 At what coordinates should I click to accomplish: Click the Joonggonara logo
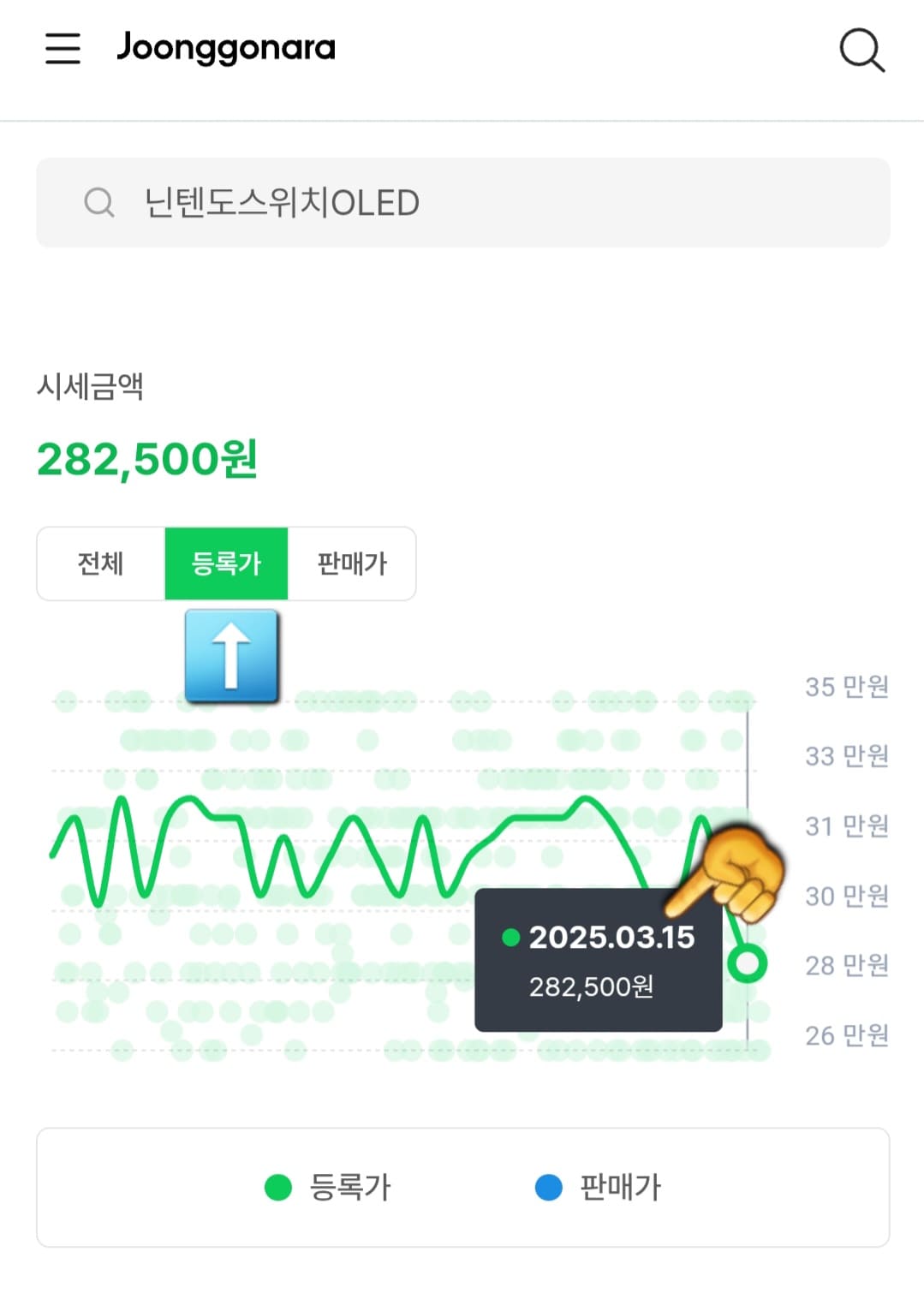[224, 49]
